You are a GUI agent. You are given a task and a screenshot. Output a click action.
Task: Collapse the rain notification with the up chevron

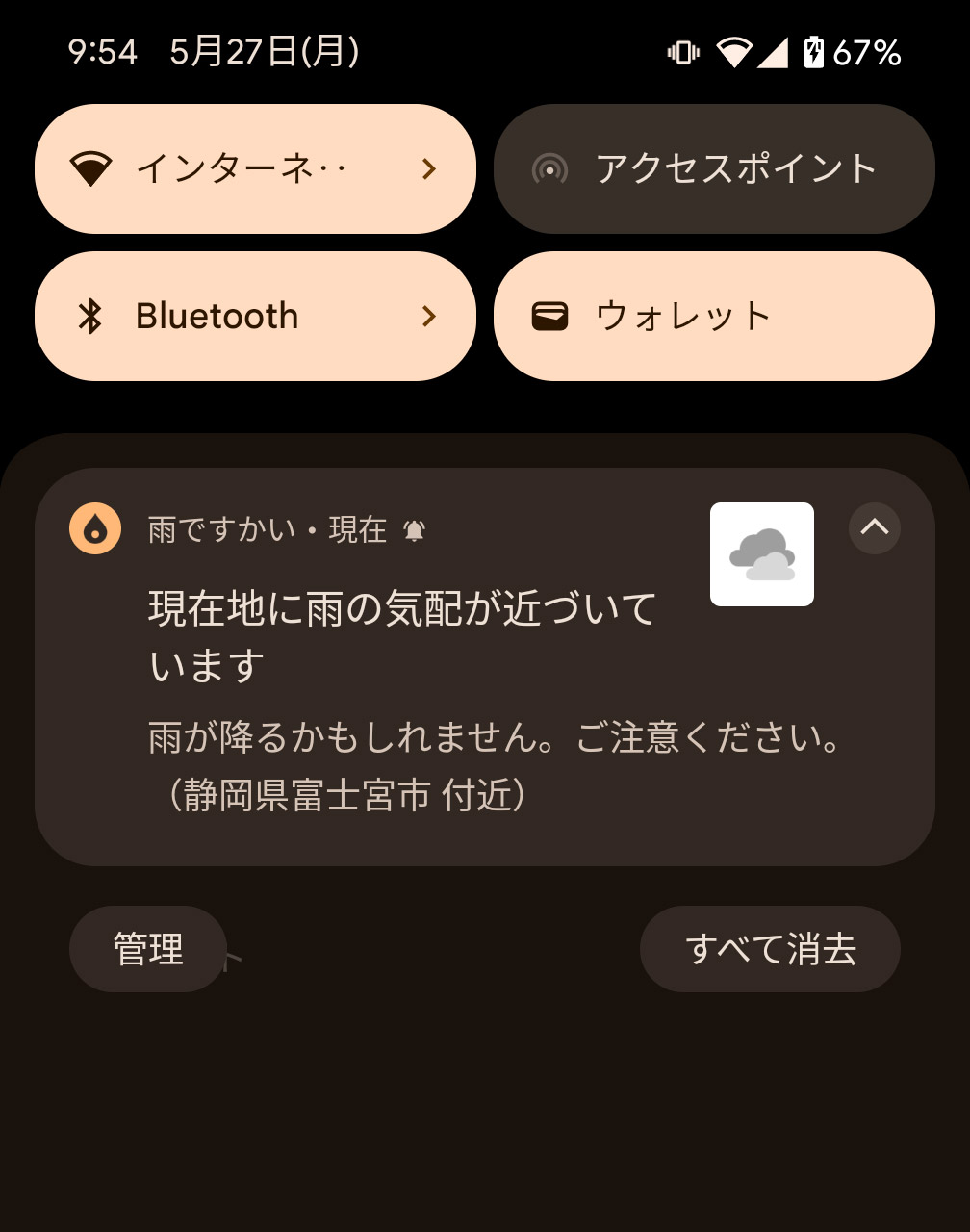[x=874, y=528]
